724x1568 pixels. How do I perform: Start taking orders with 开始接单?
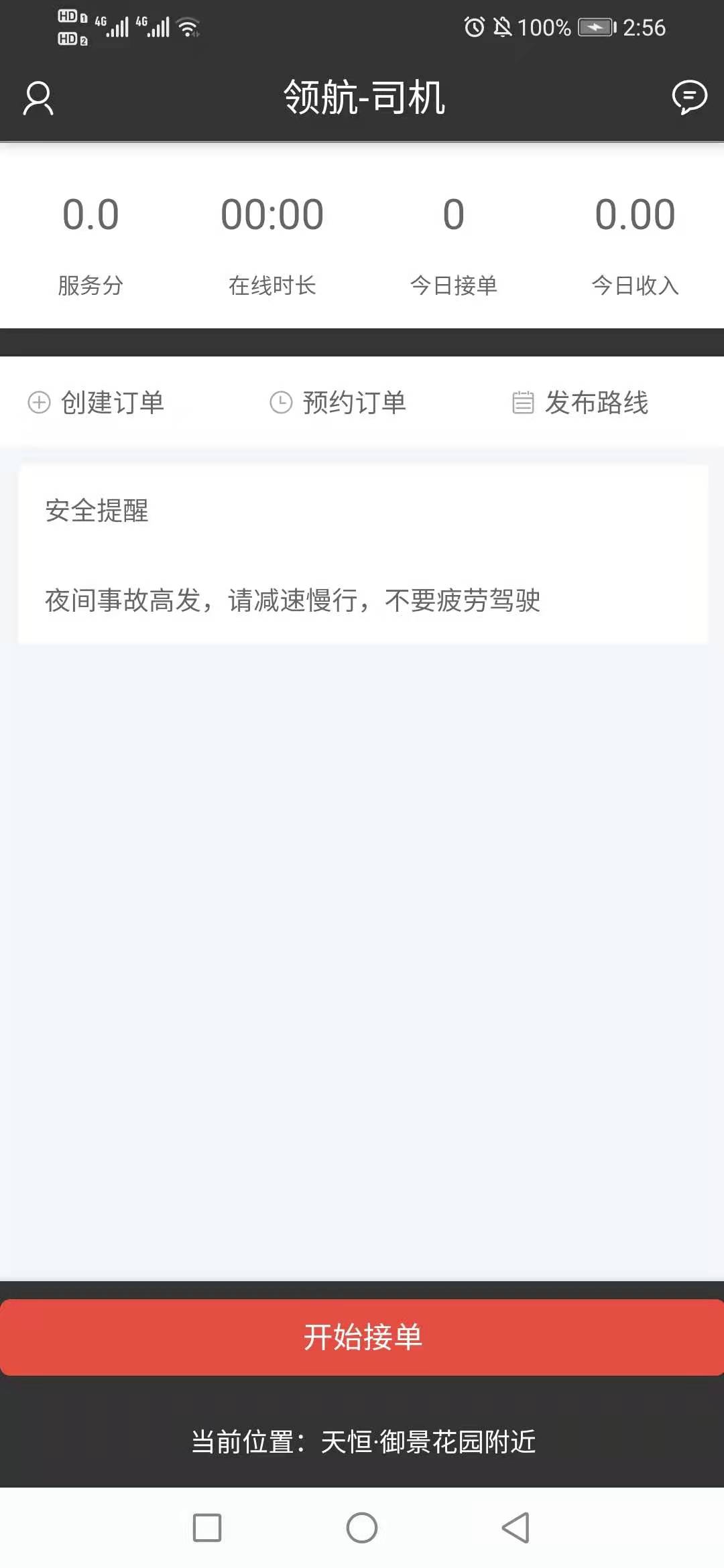click(x=362, y=1337)
